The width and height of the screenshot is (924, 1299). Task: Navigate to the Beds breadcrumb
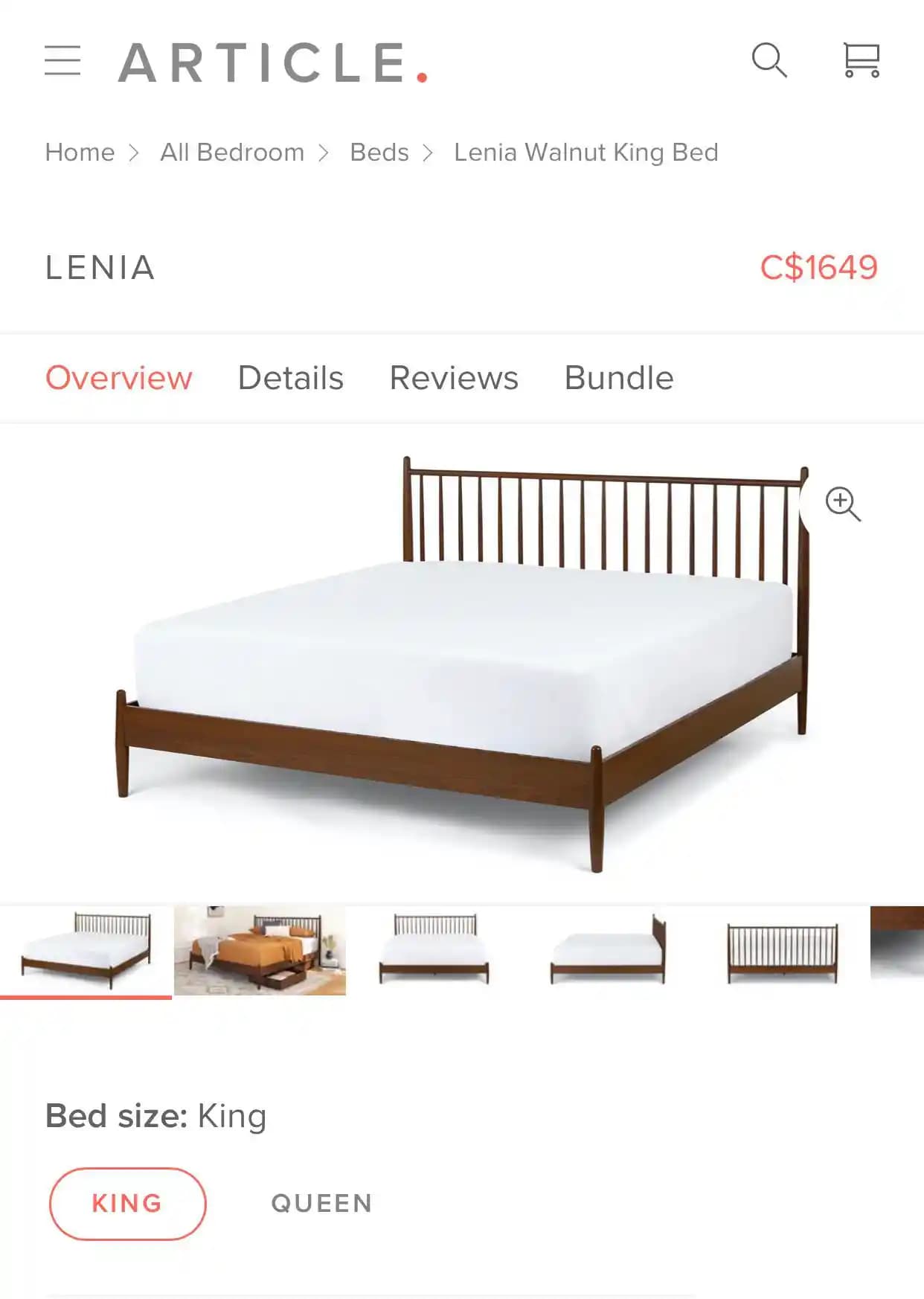coord(379,153)
